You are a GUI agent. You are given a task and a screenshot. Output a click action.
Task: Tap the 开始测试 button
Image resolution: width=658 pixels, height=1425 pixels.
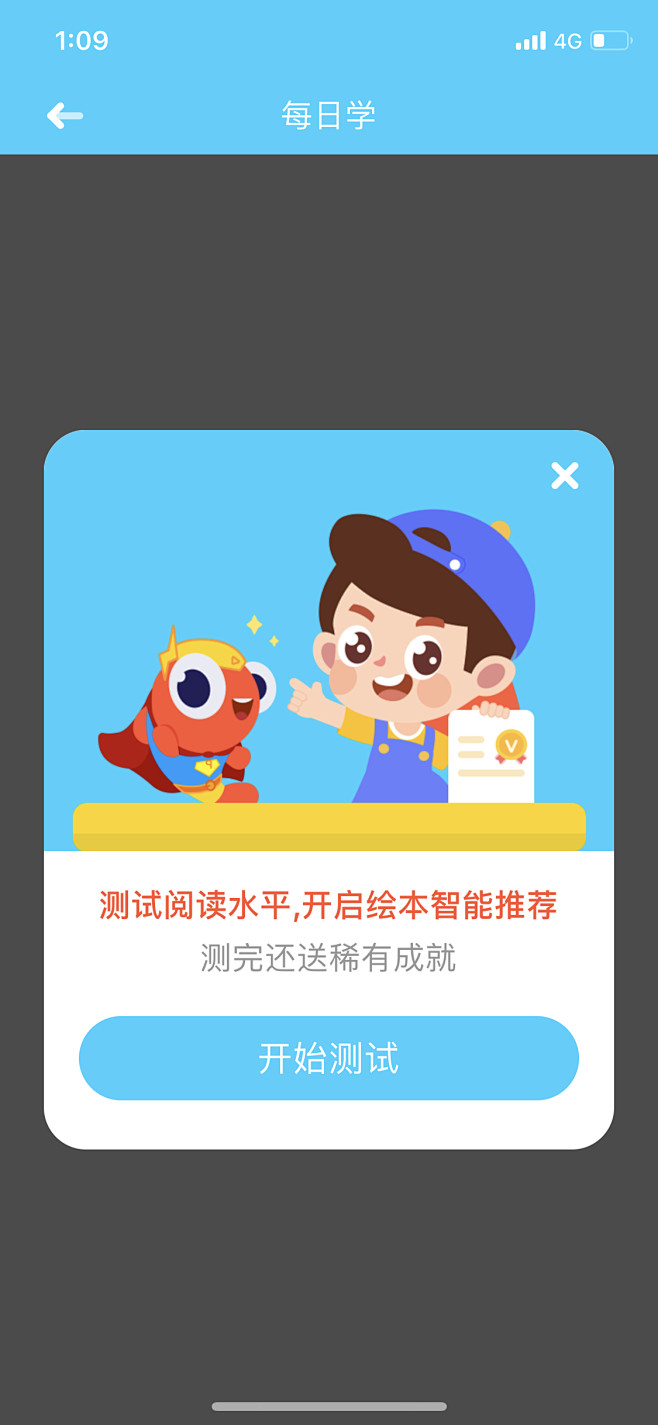(329, 1058)
